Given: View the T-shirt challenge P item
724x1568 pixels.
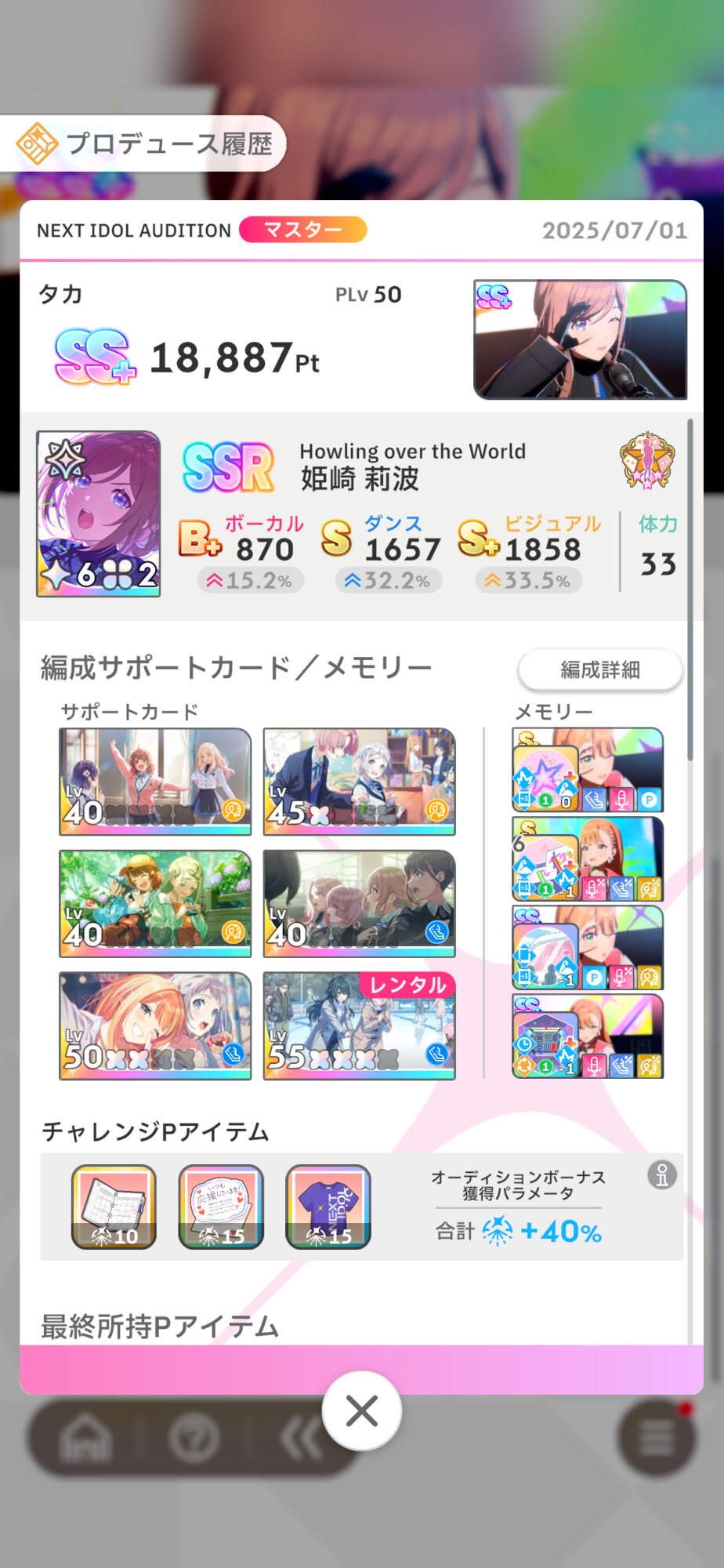Looking at the screenshot, I should click(328, 1207).
